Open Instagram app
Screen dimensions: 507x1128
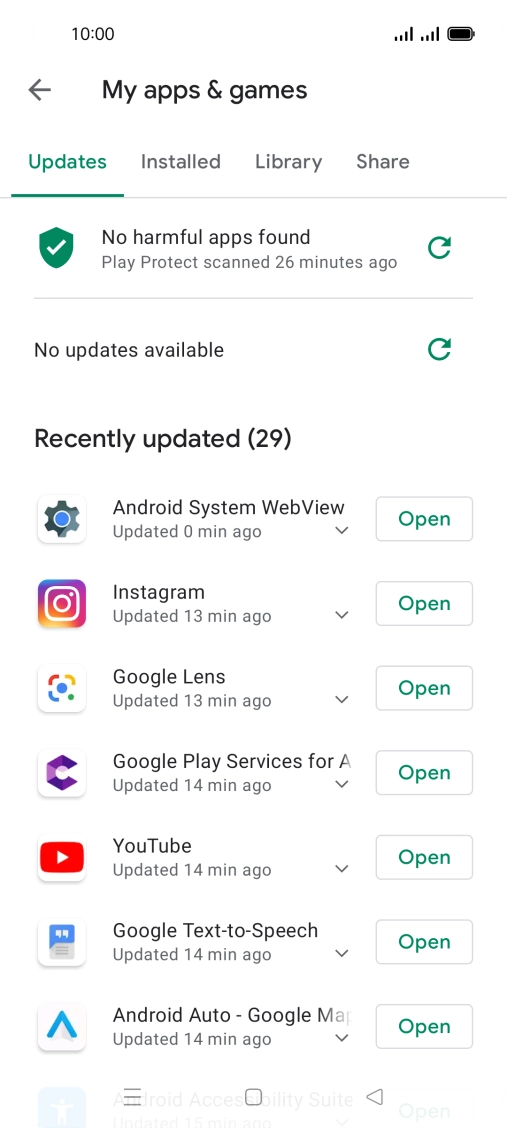(424, 604)
